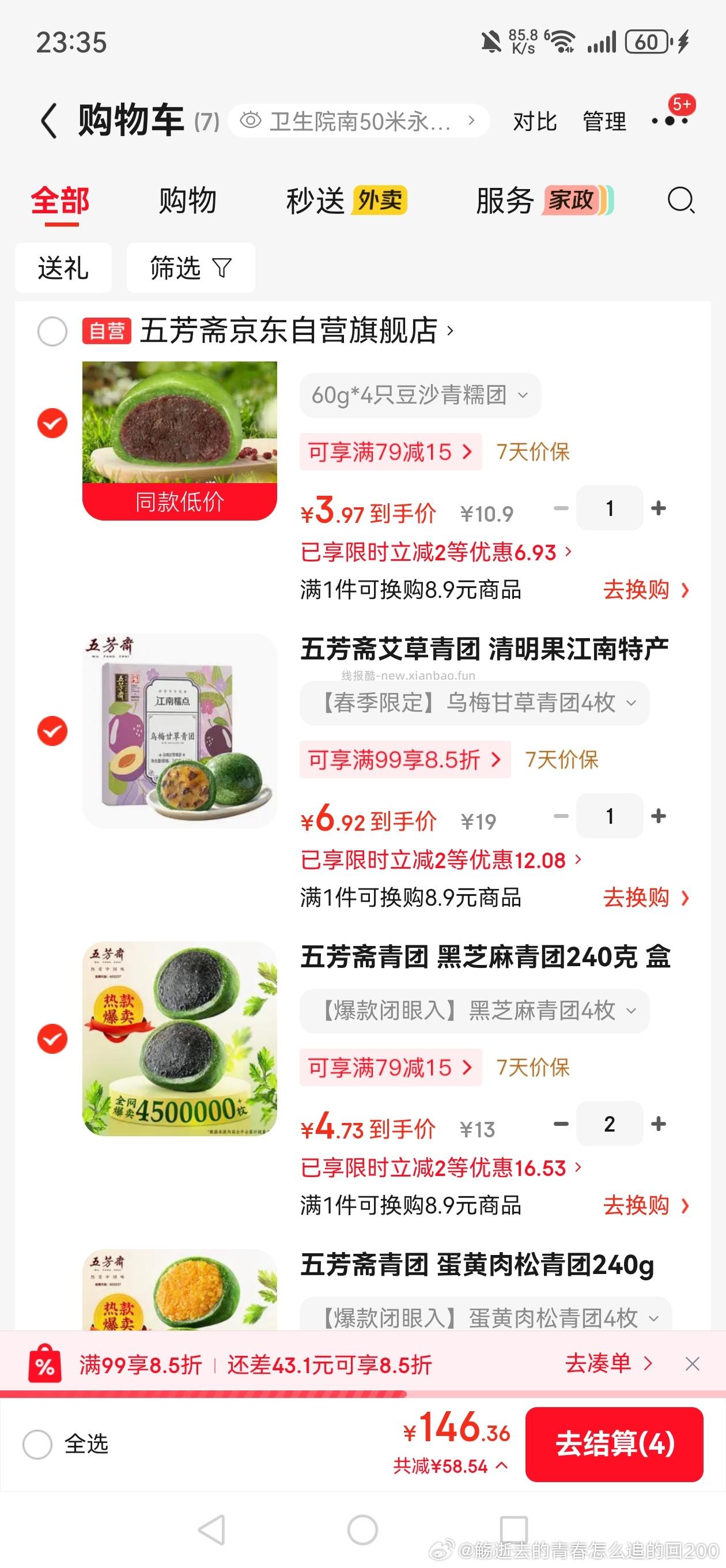The image size is (726, 1568).
Task: Select the 五芳斋京东自营旗舰店 store checkbox
Action: pyautogui.click(x=51, y=330)
